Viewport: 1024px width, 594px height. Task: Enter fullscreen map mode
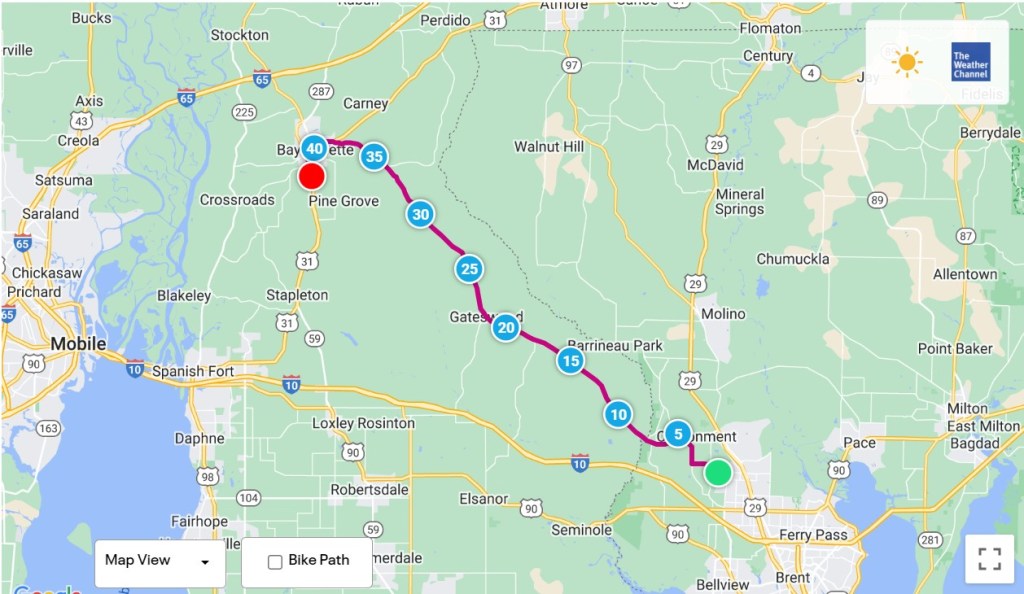(x=989, y=559)
